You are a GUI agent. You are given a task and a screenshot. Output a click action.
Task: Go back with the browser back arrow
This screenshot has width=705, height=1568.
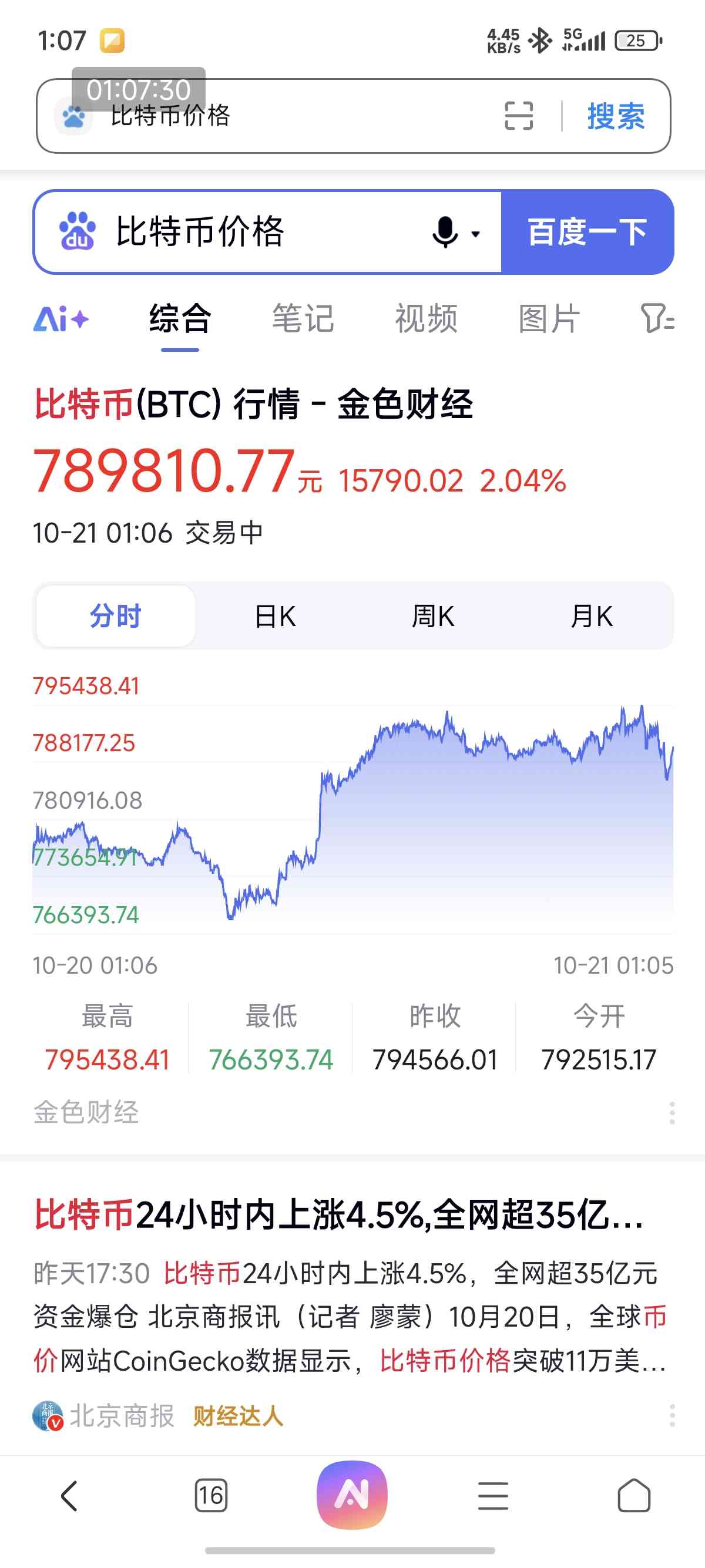coord(69,1496)
